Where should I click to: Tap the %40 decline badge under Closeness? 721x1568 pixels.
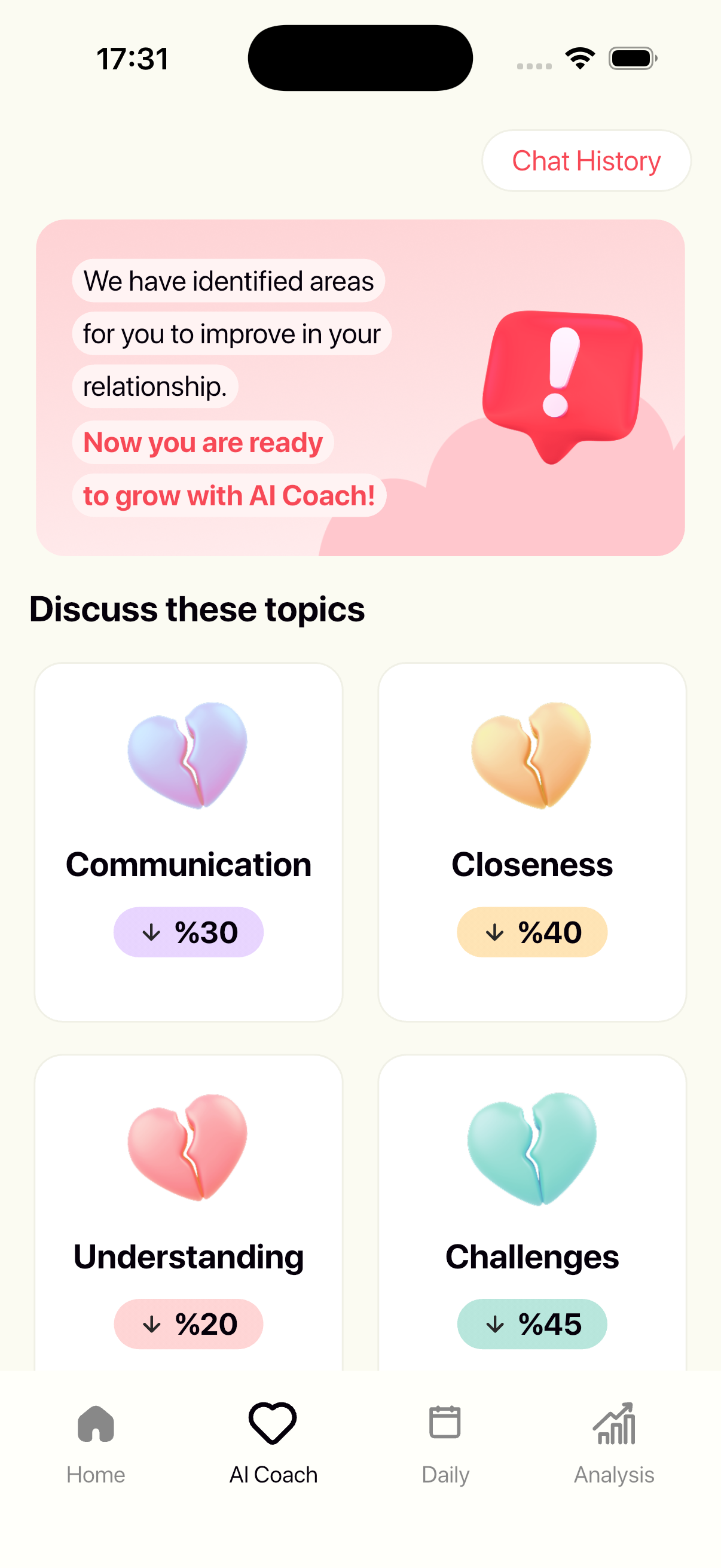(x=531, y=931)
